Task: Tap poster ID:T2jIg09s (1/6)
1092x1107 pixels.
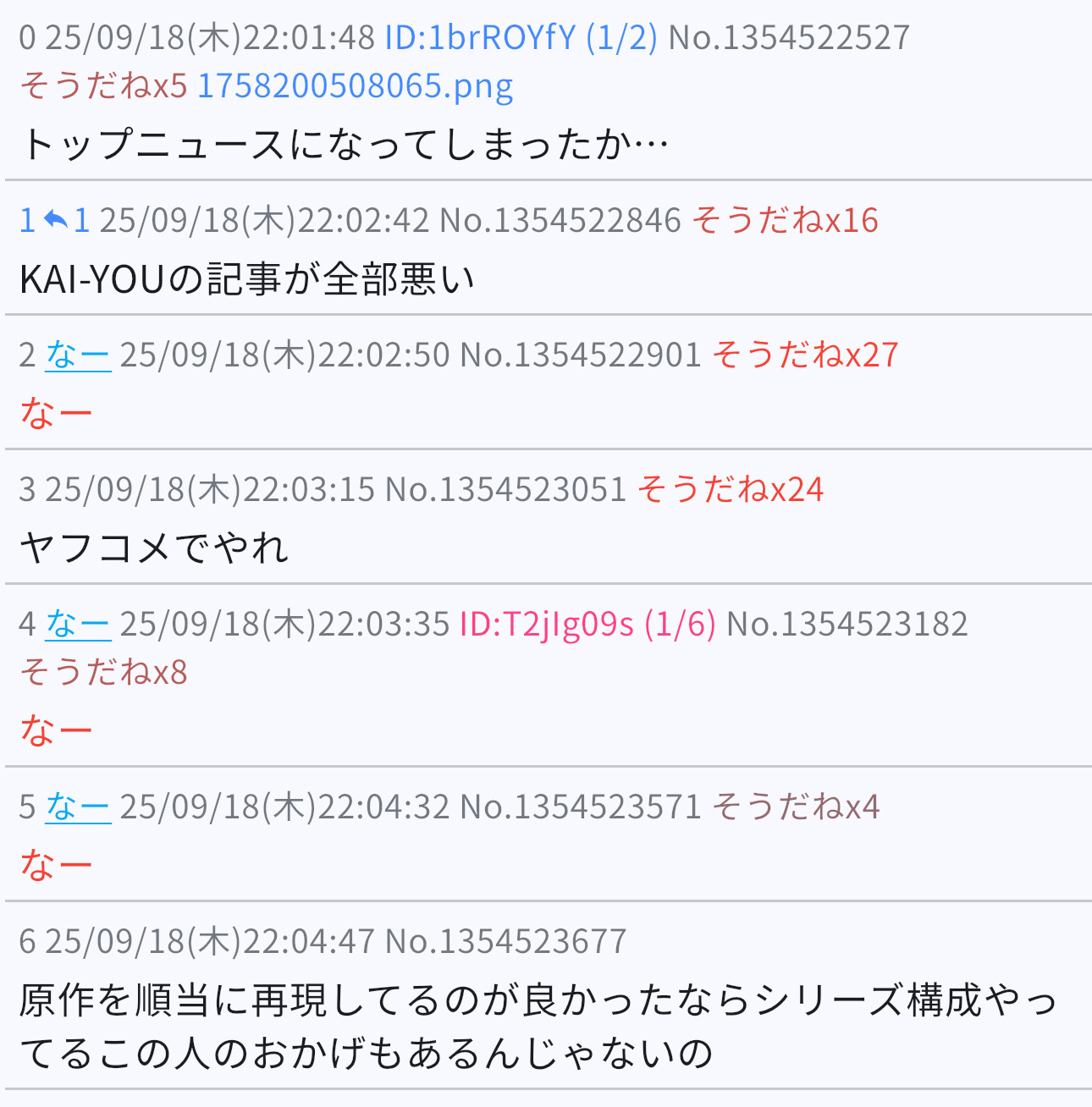Action: point(587,625)
